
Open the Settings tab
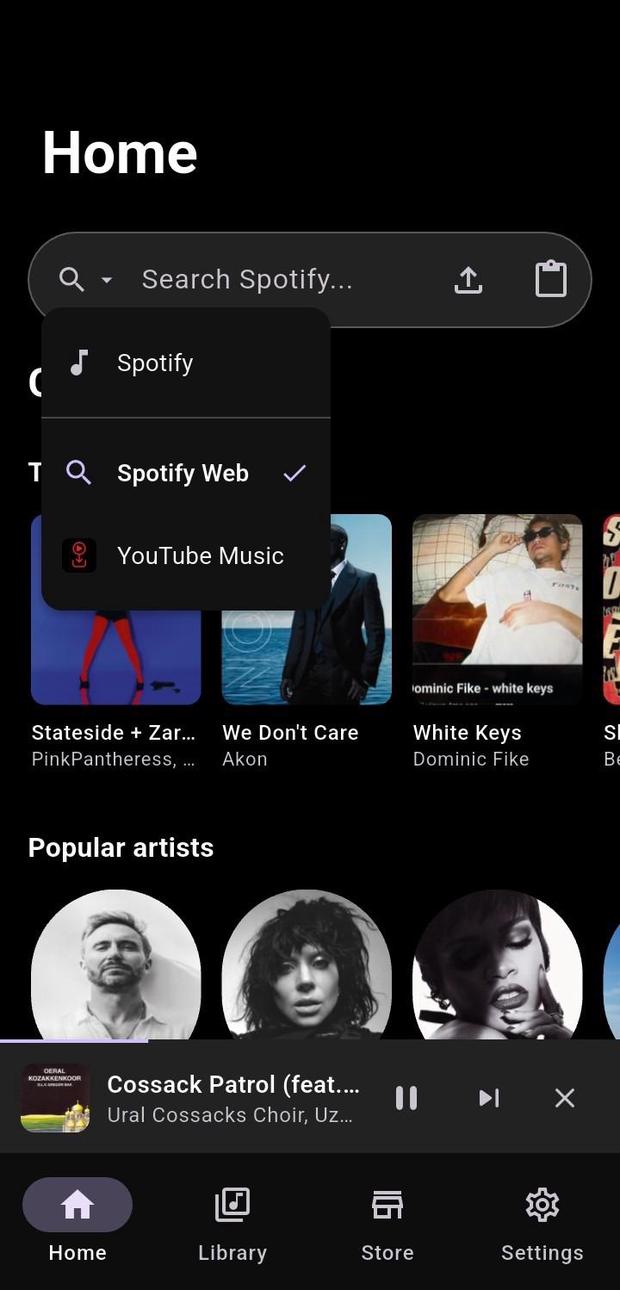[542, 1220]
